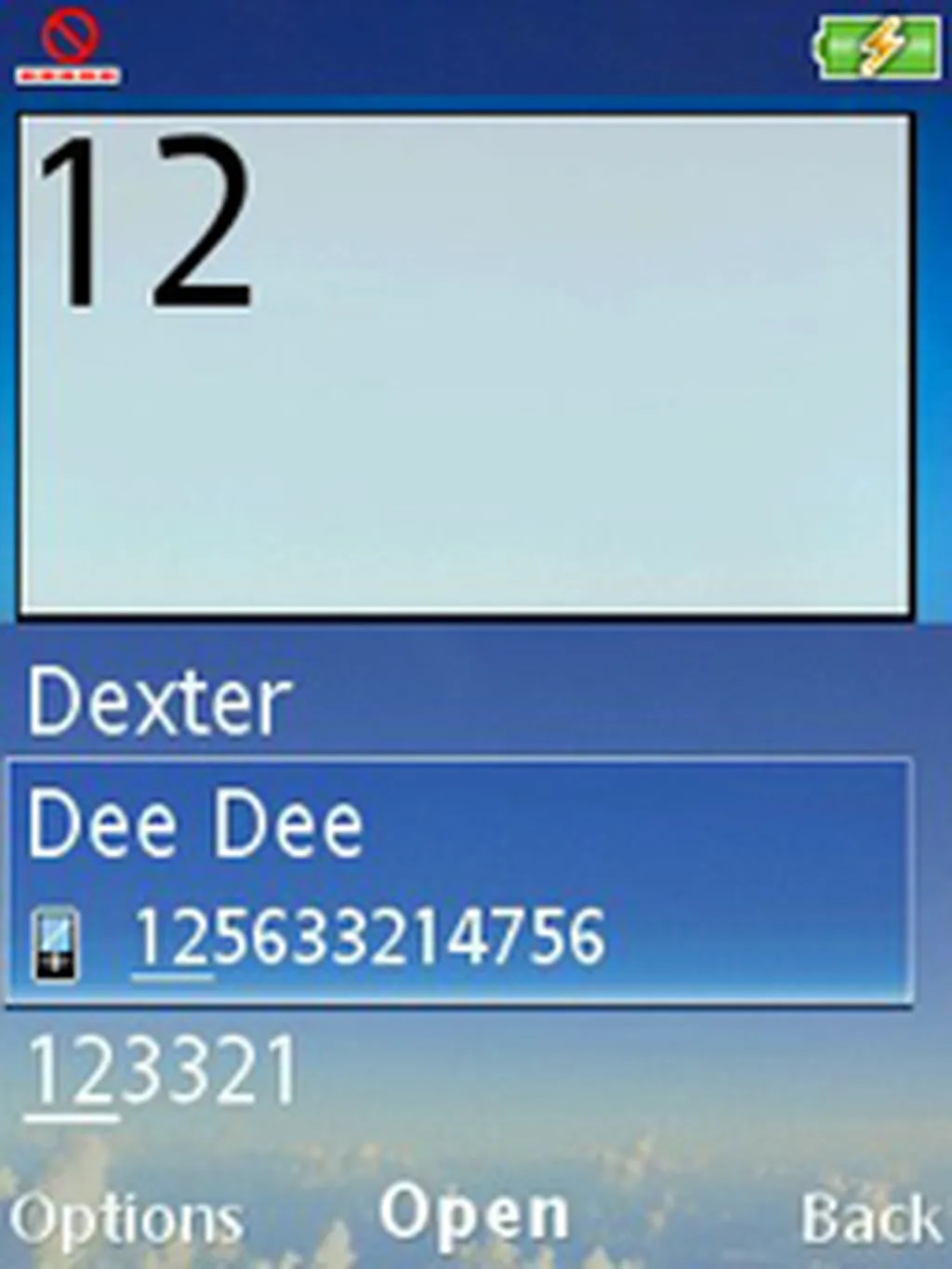Image resolution: width=952 pixels, height=1269 pixels.
Task: Open the Options softkey menu
Action: pos(130,1213)
